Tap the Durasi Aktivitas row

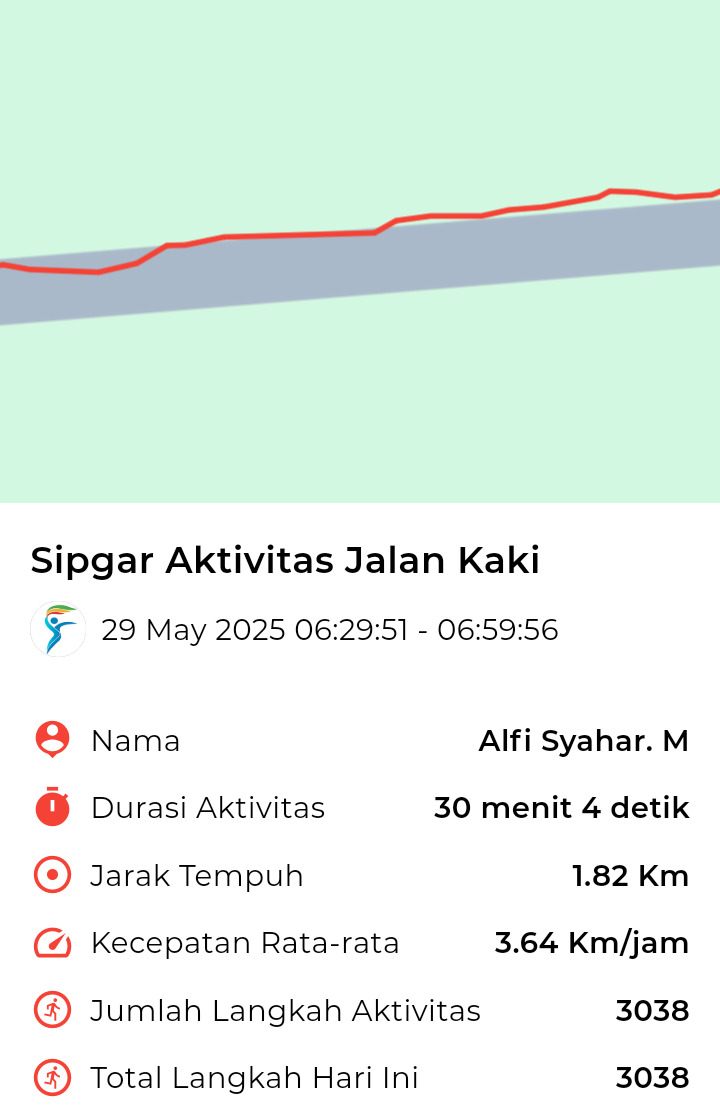point(206,807)
